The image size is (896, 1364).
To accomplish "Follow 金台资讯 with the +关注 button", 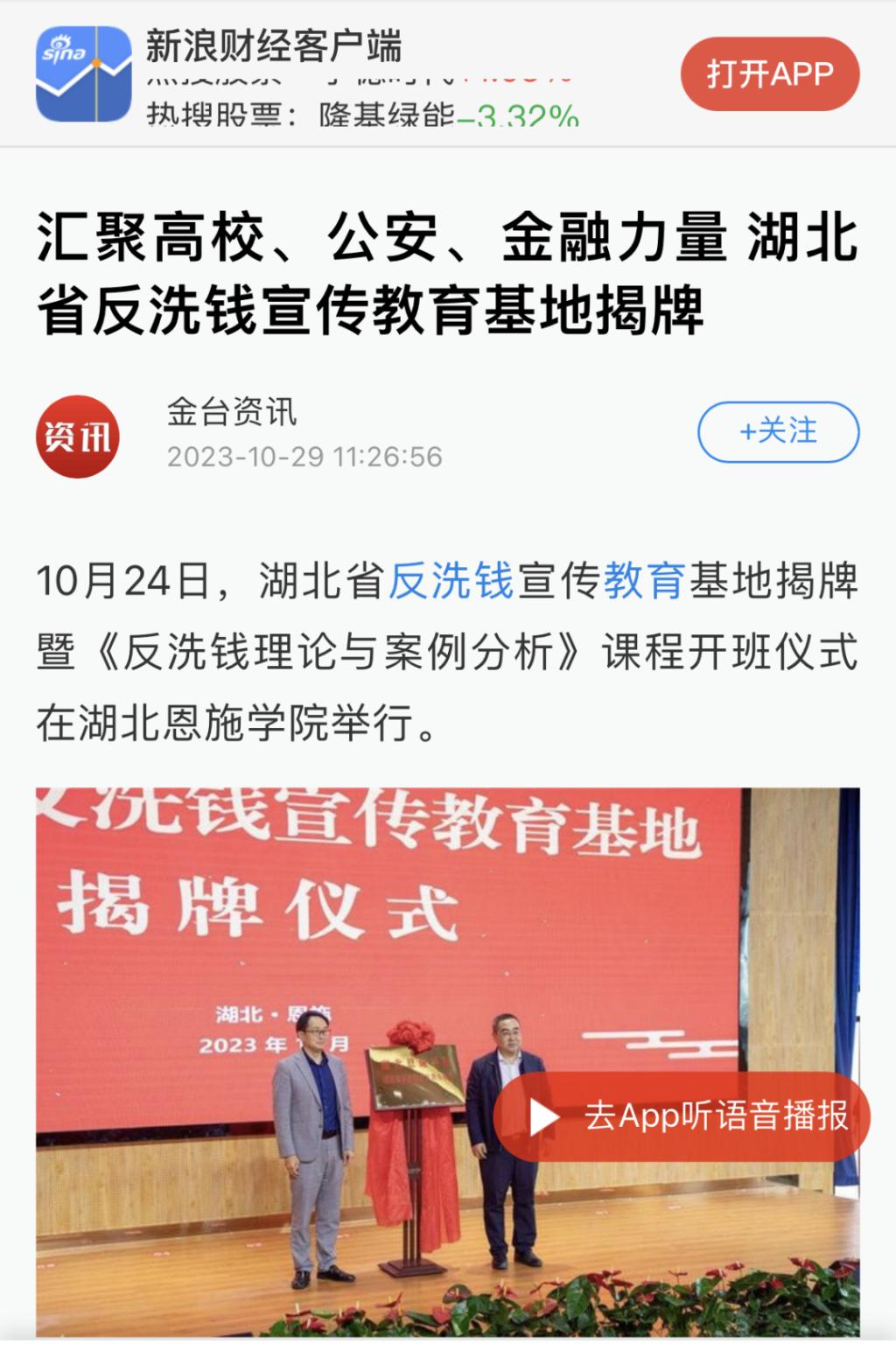I will (777, 431).
